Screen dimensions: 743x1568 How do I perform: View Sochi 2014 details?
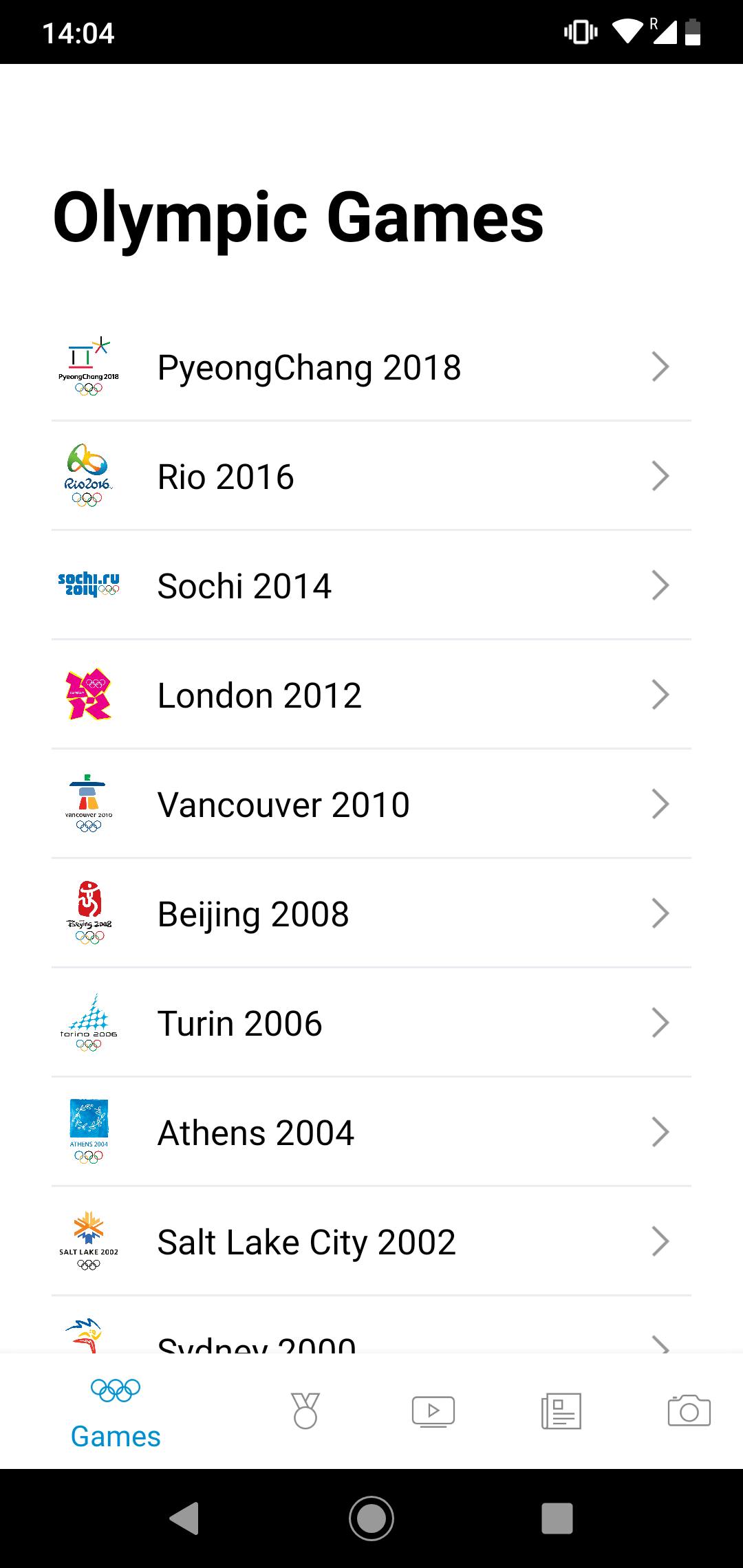[x=371, y=586]
